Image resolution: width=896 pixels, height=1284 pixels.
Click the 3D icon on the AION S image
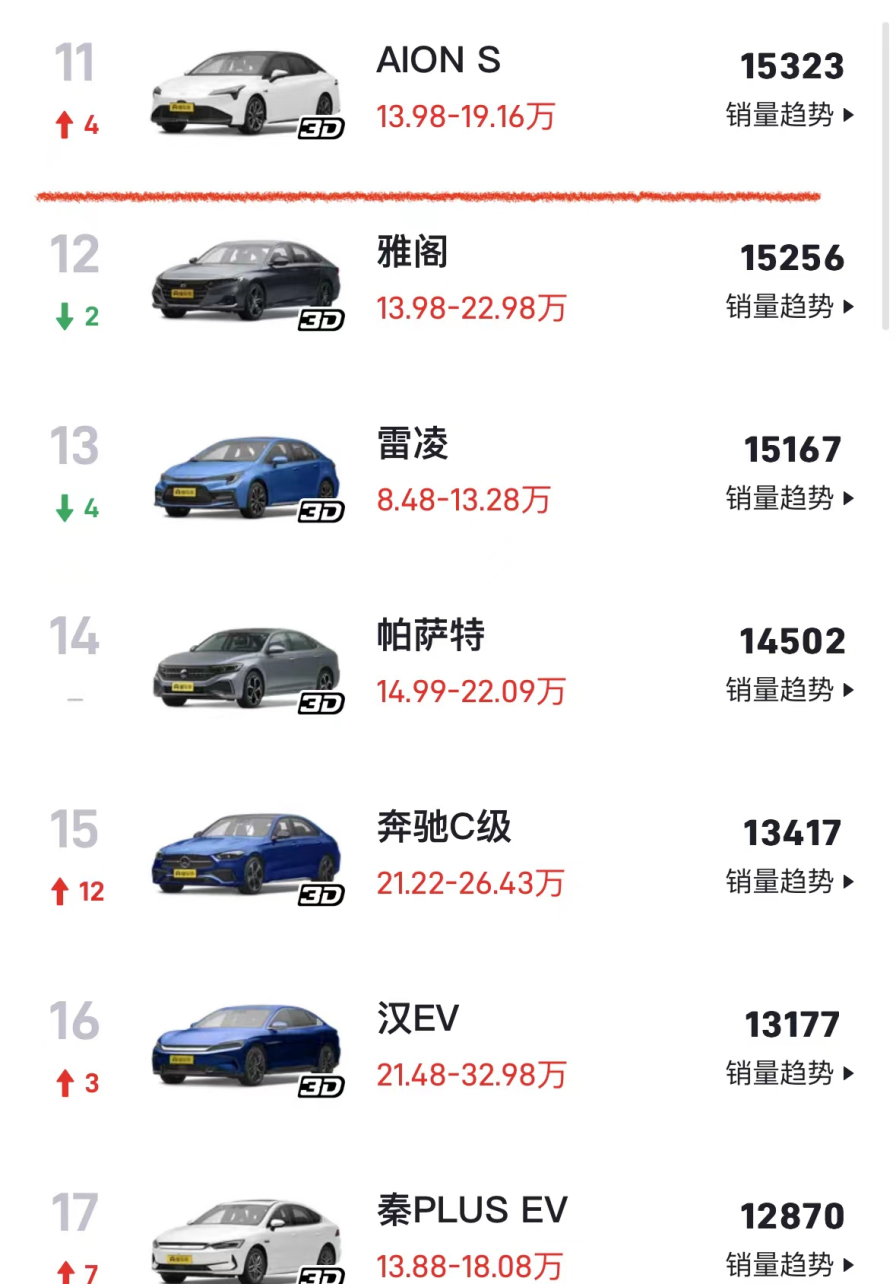click(x=322, y=124)
